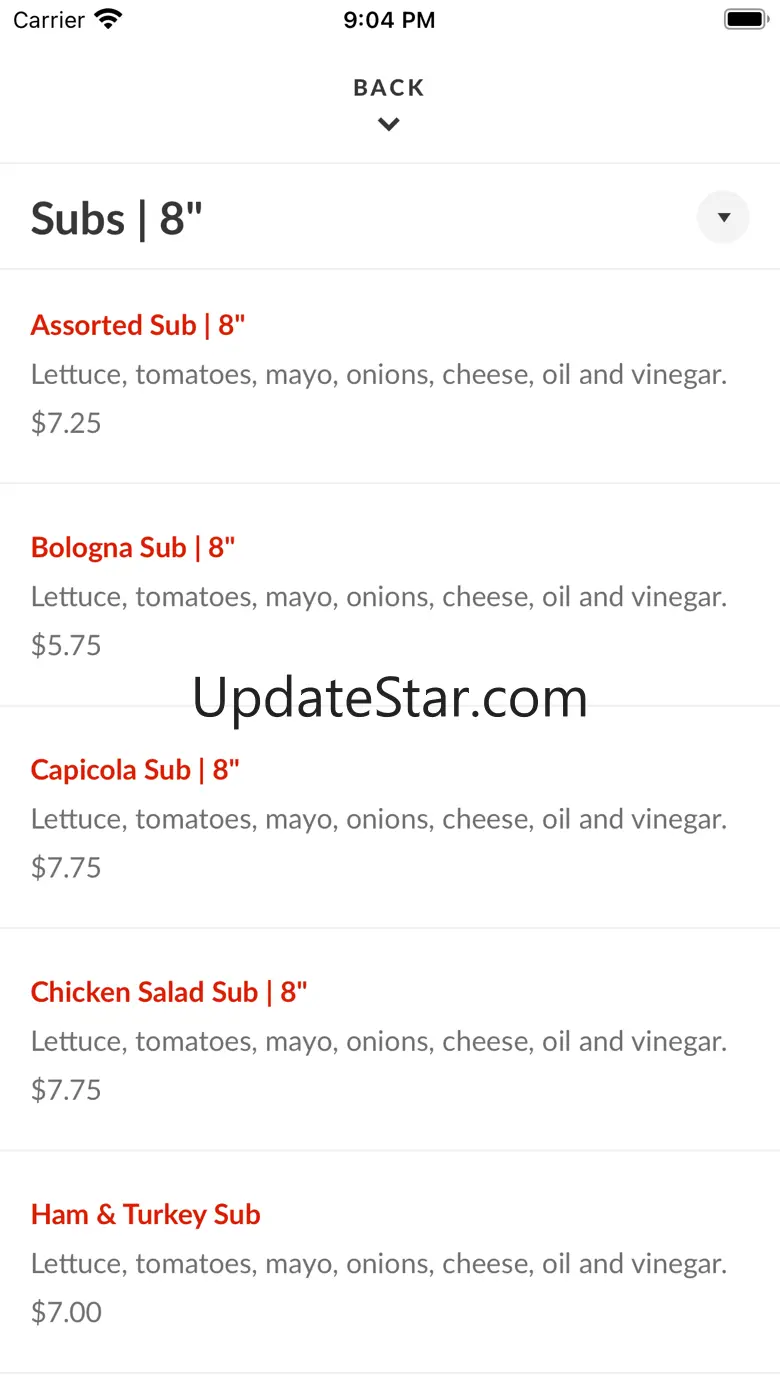This screenshot has width=780, height=1387.
Task: Select the Bologna Sub | 8" item
Action: pyautogui.click(x=133, y=548)
